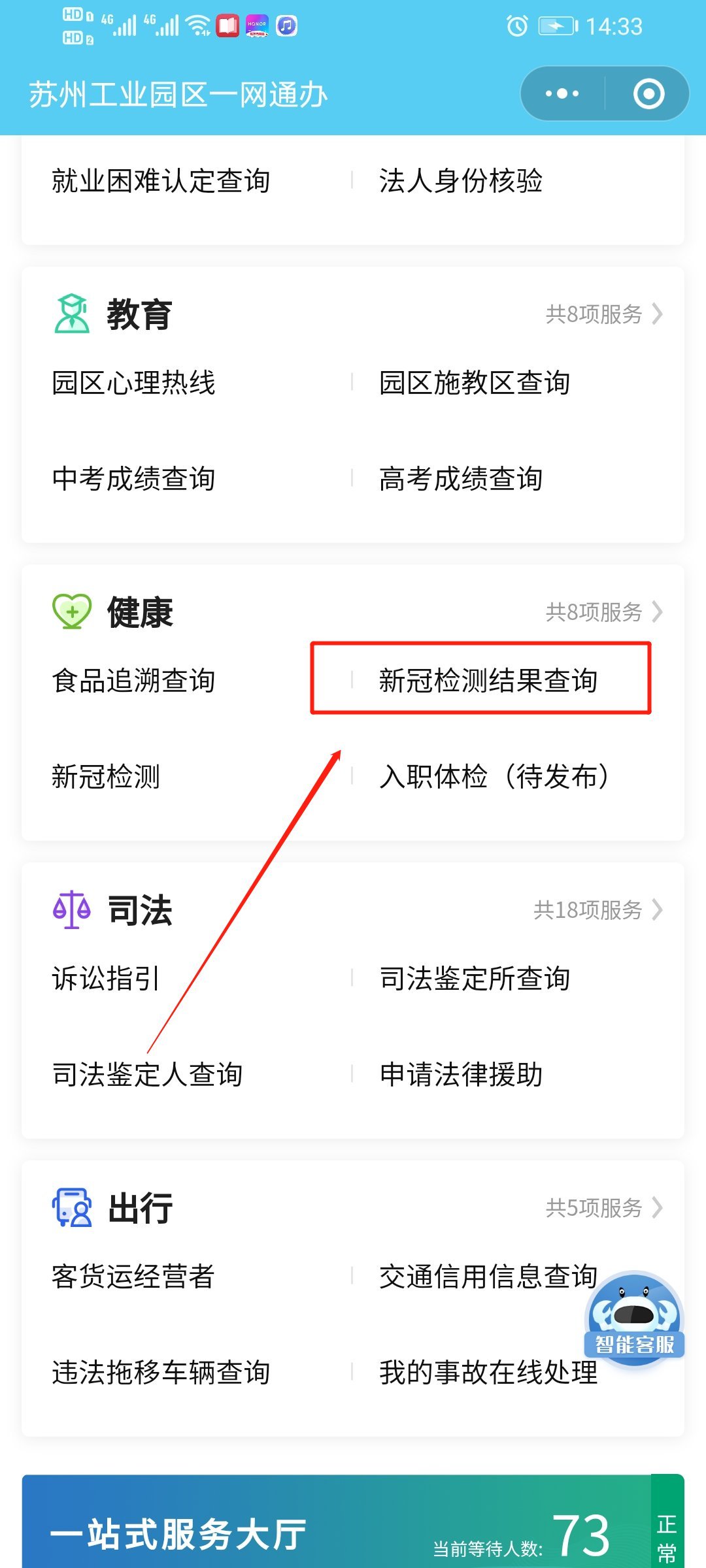Select 法人身份核验
Image resolution: width=706 pixels, height=1568 pixels.
pos(461,181)
